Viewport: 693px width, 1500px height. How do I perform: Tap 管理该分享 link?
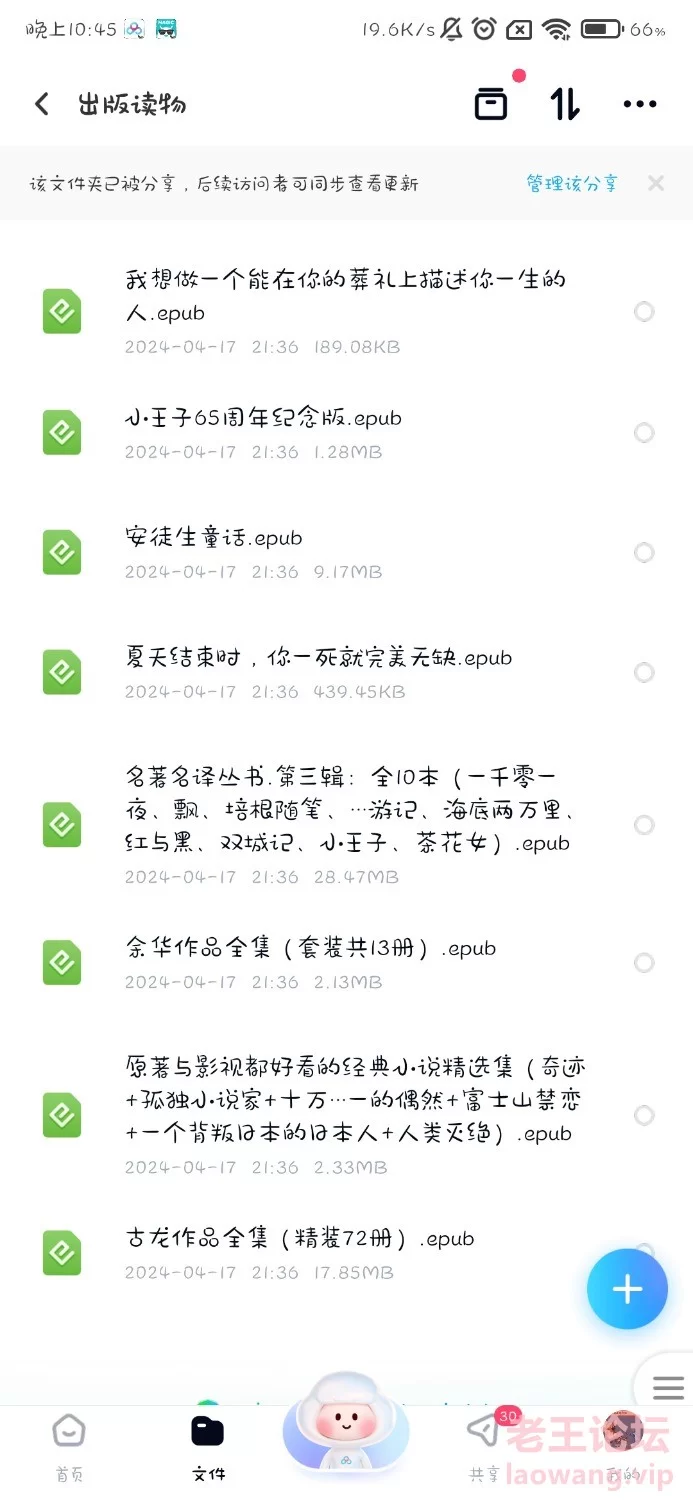572,183
